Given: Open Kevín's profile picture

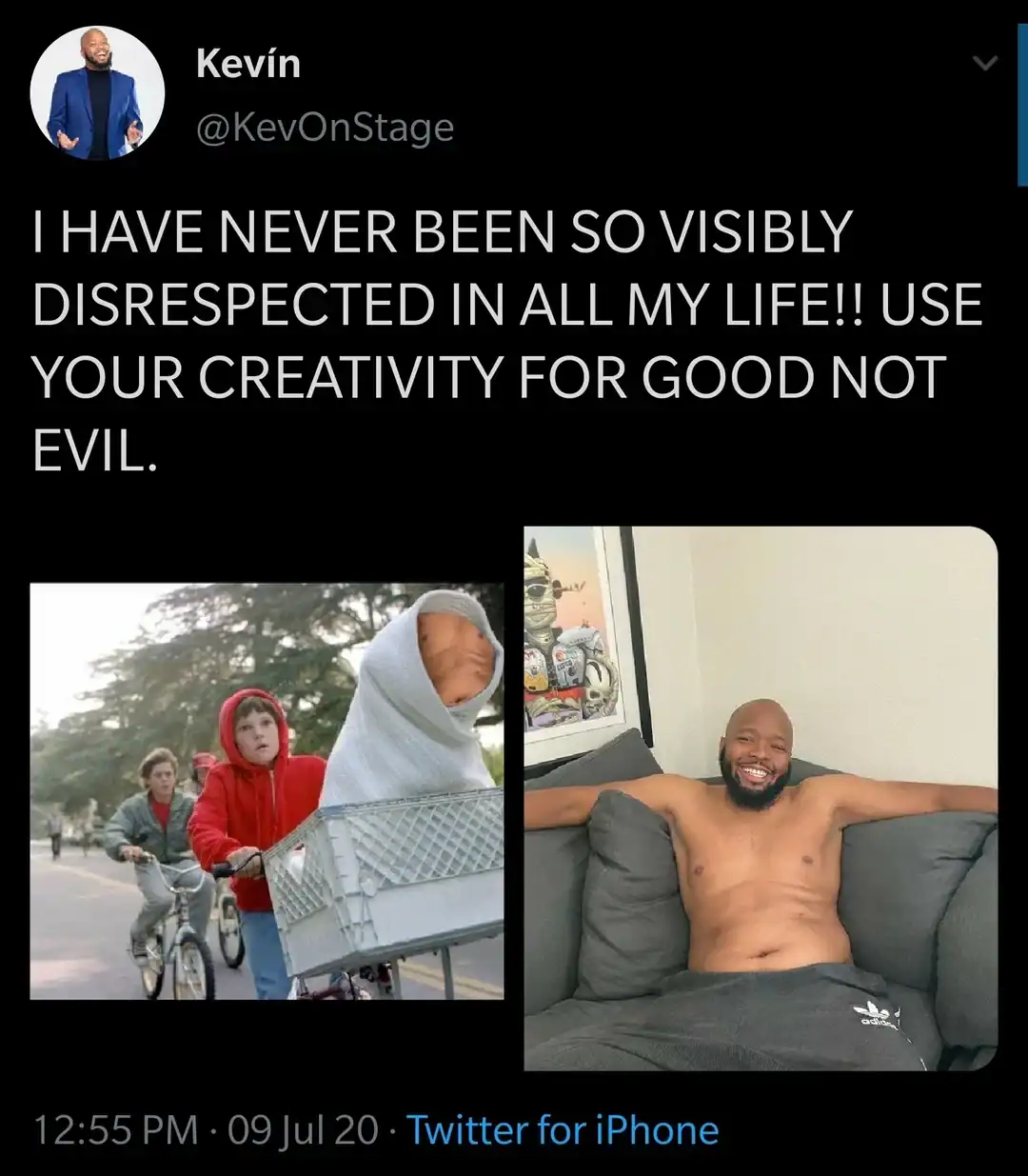Looking at the screenshot, I should point(97,93).
